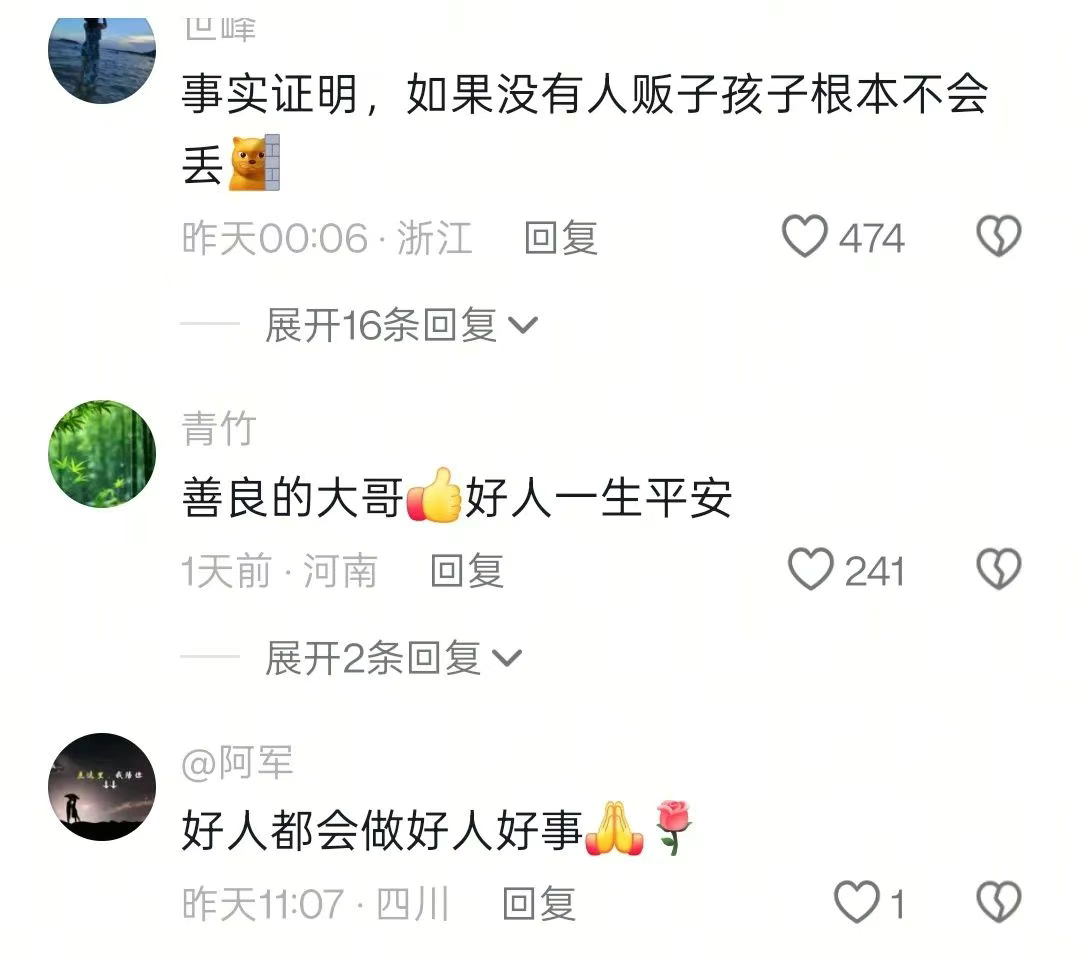Open the top commenter's sea-view avatar
This screenshot has height=961, width=1080.
(102, 58)
